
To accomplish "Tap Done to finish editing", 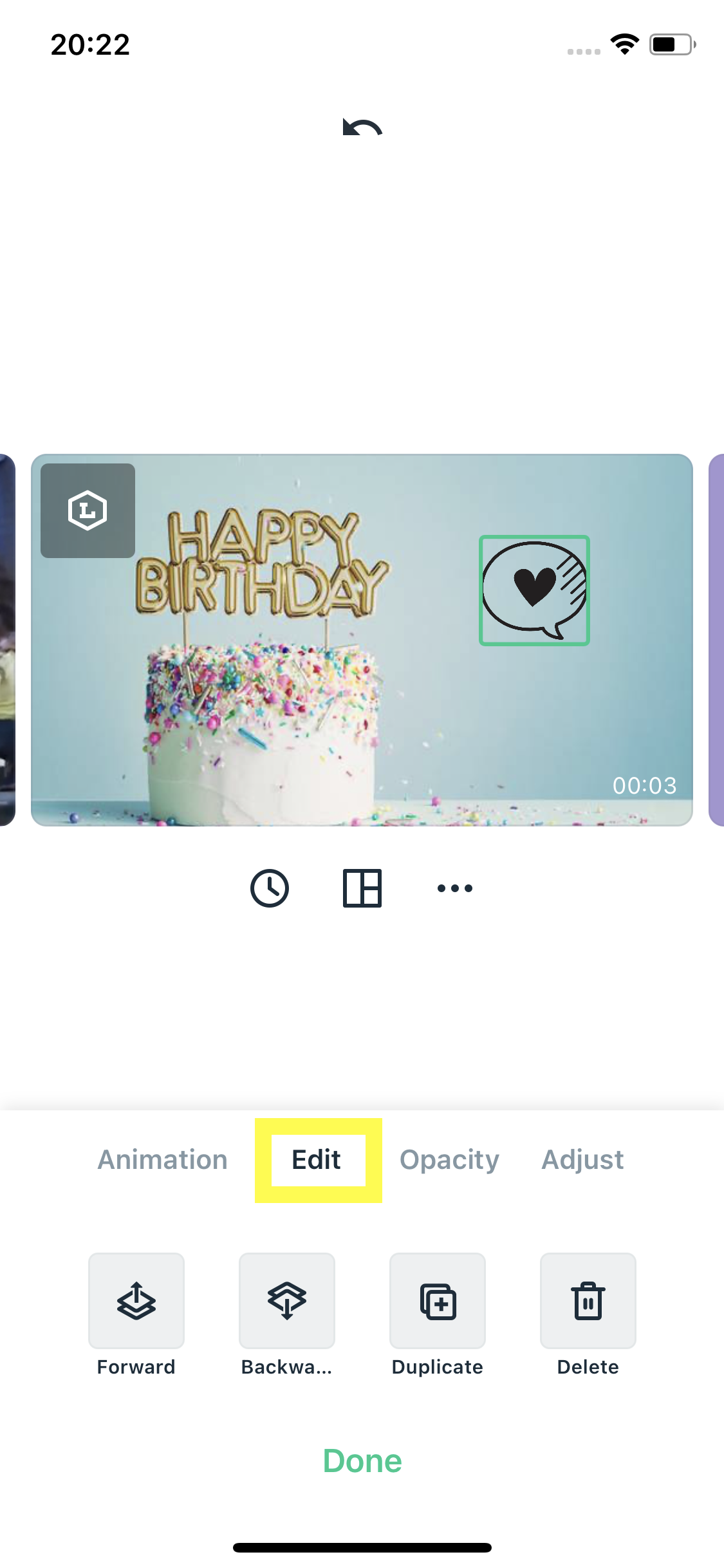I will click(362, 1461).
